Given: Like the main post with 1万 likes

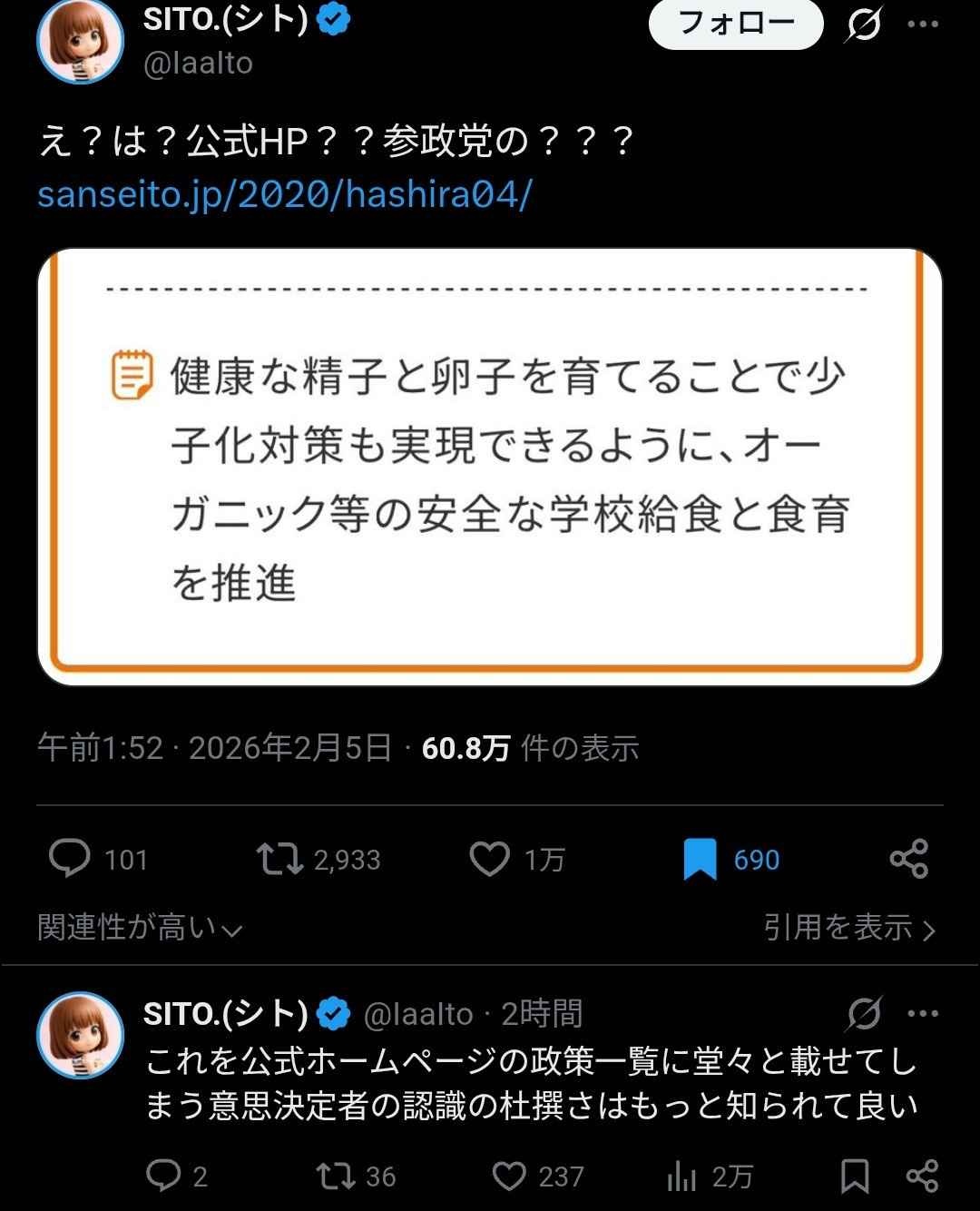Looking at the screenshot, I should (490, 859).
